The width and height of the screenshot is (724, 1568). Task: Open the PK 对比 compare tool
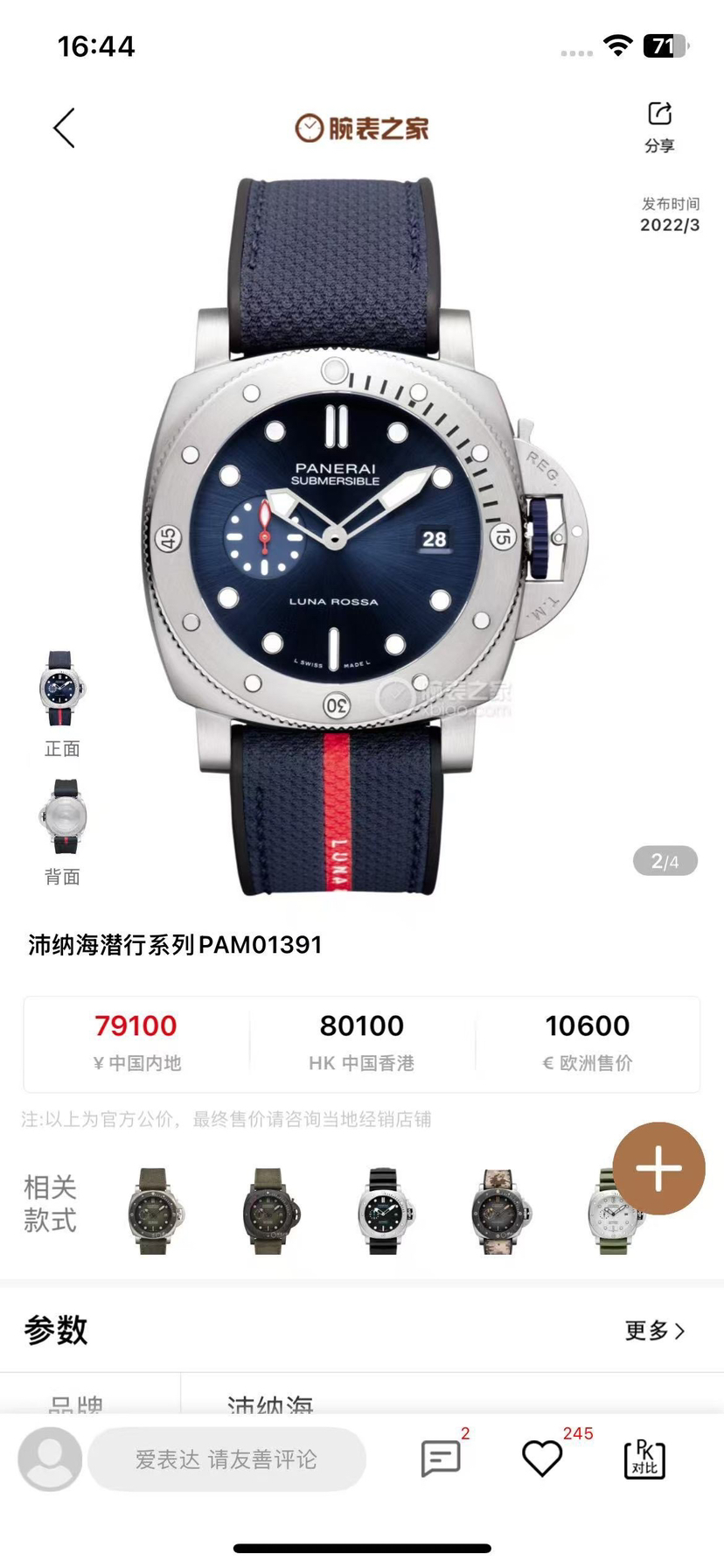pyautogui.click(x=644, y=1459)
